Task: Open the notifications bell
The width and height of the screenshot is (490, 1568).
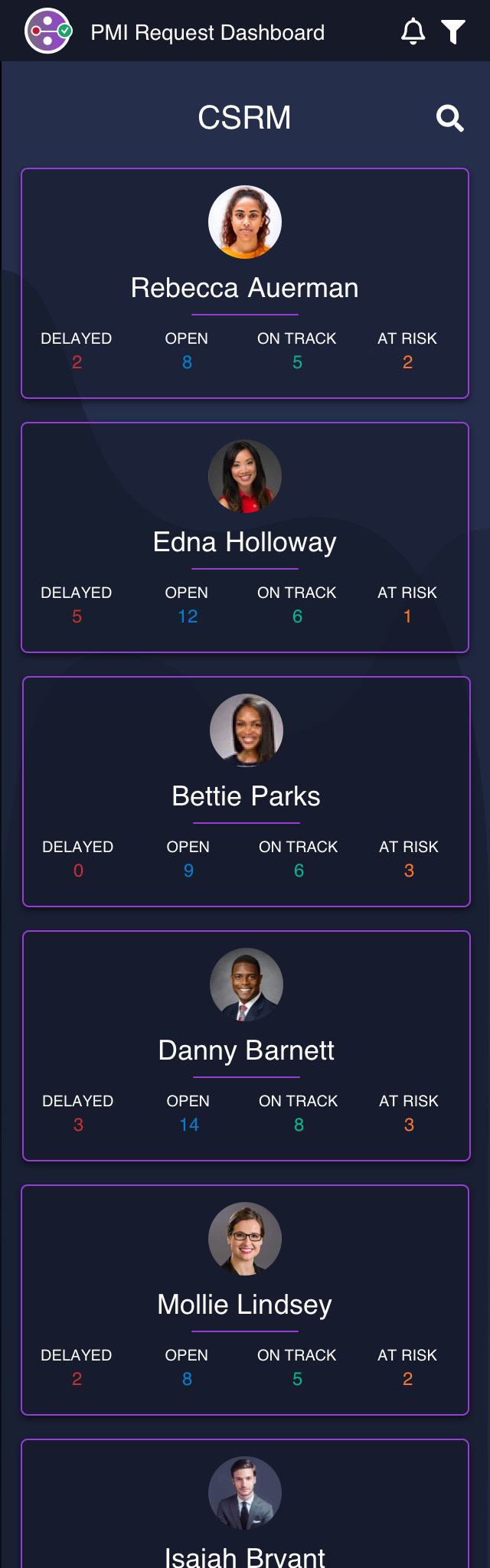Action: pyautogui.click(x=413, y=31)
